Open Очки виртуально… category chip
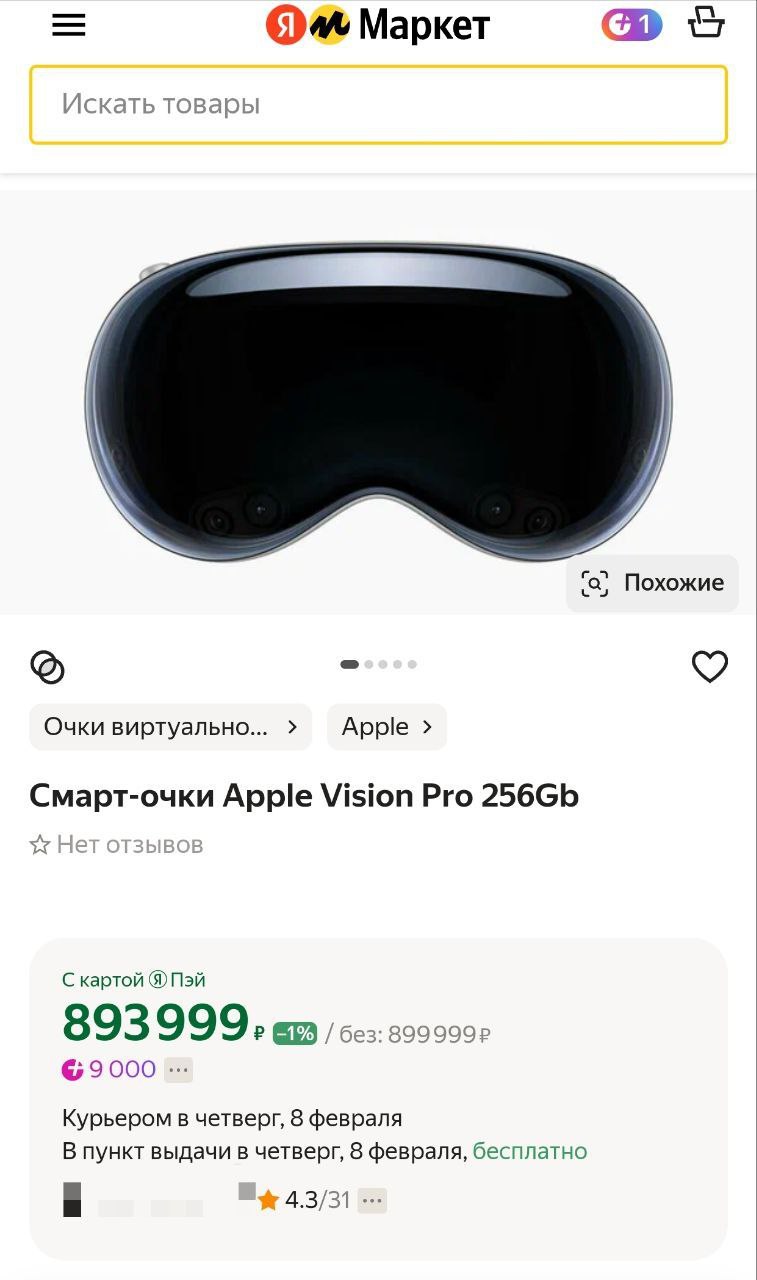 pyautogui.click(x=171, y=727)
